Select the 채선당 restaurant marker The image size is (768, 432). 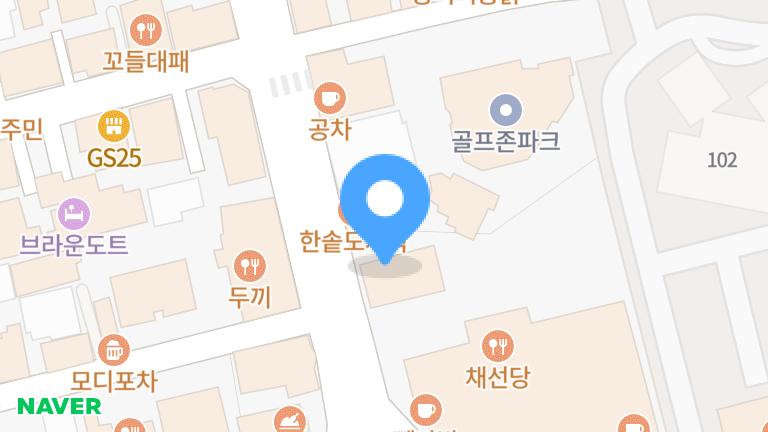click(x=497, y=347)
